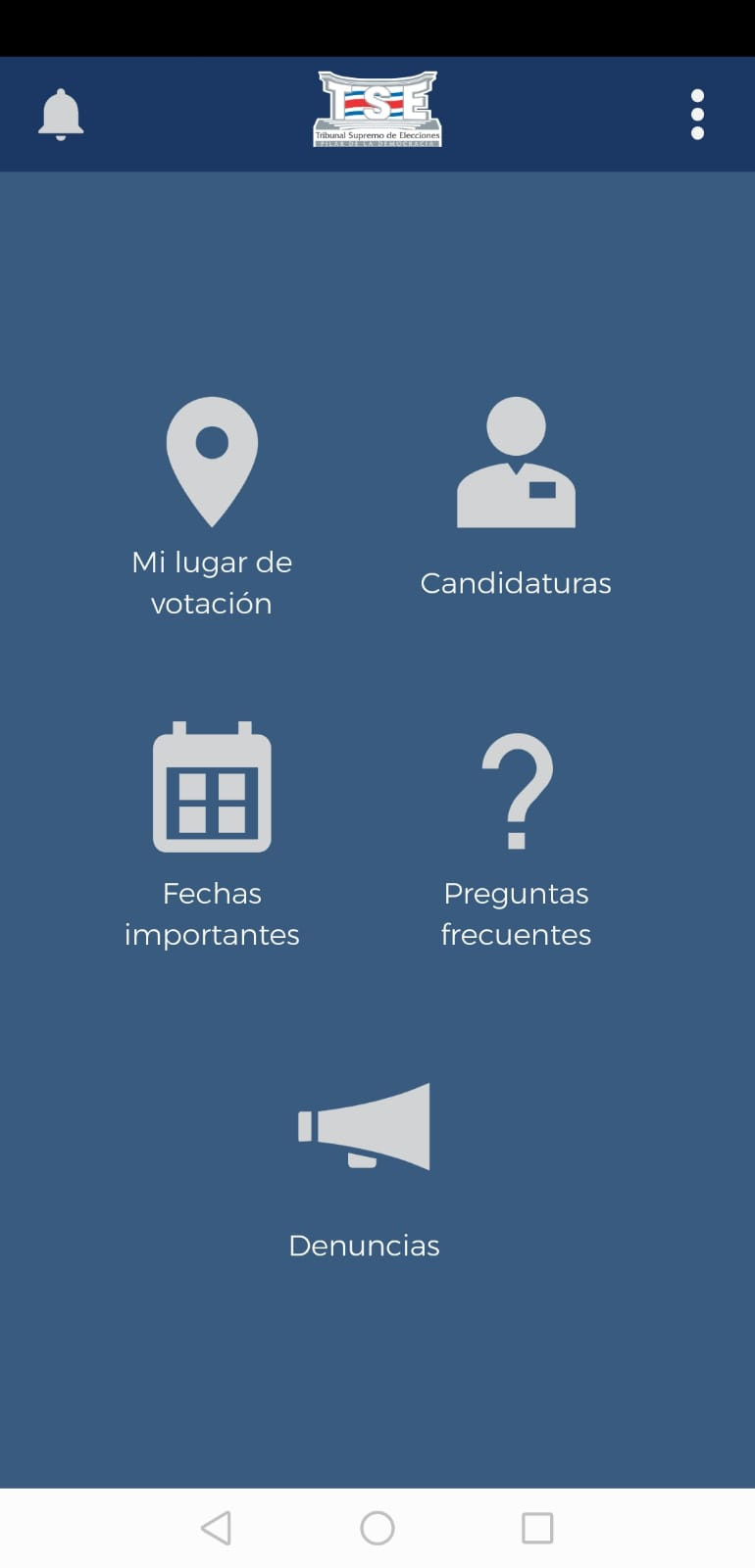
Task: Open the three-dot overflow menu
Action: [x=697, y=115]
